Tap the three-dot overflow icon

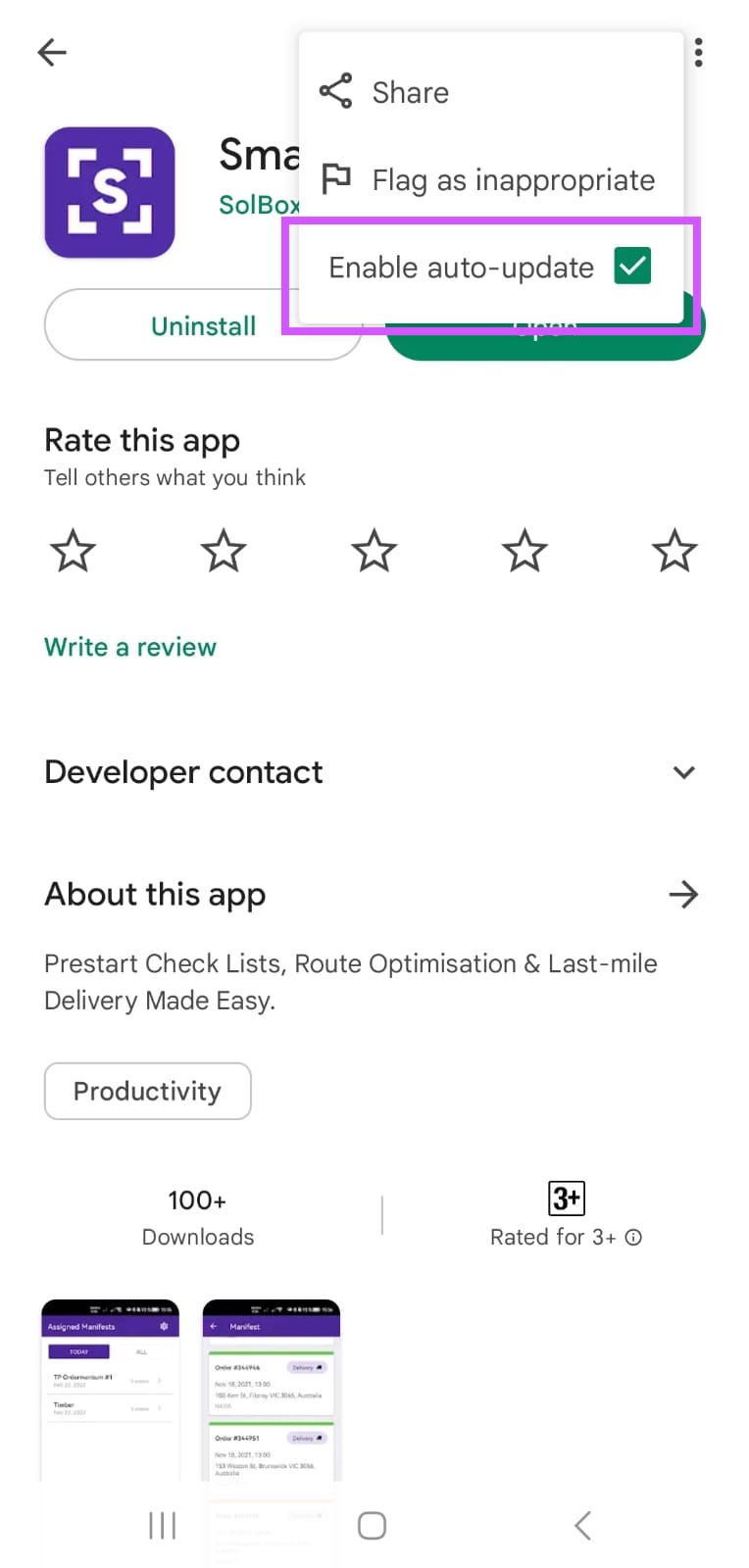[698, 52]
